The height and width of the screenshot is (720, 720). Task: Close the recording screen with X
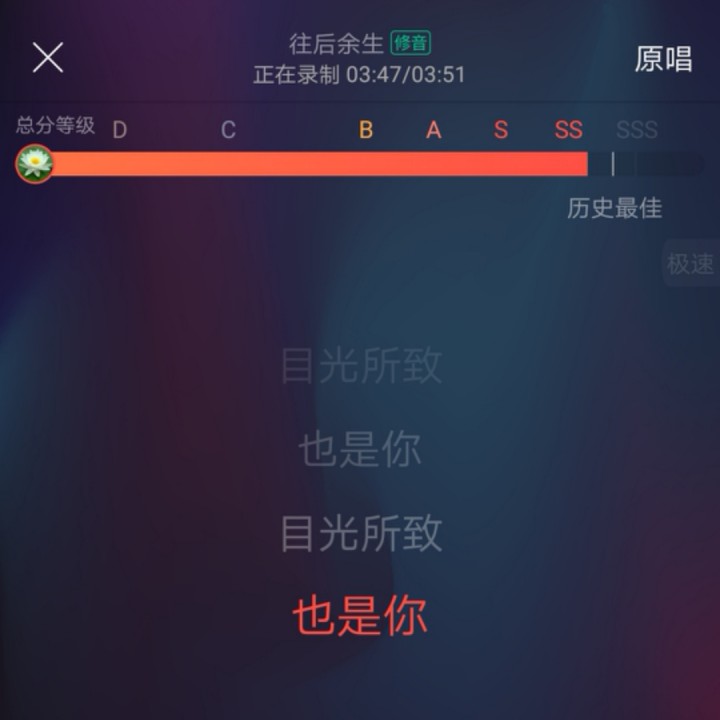pyautogui.click(x=47, y=58)
